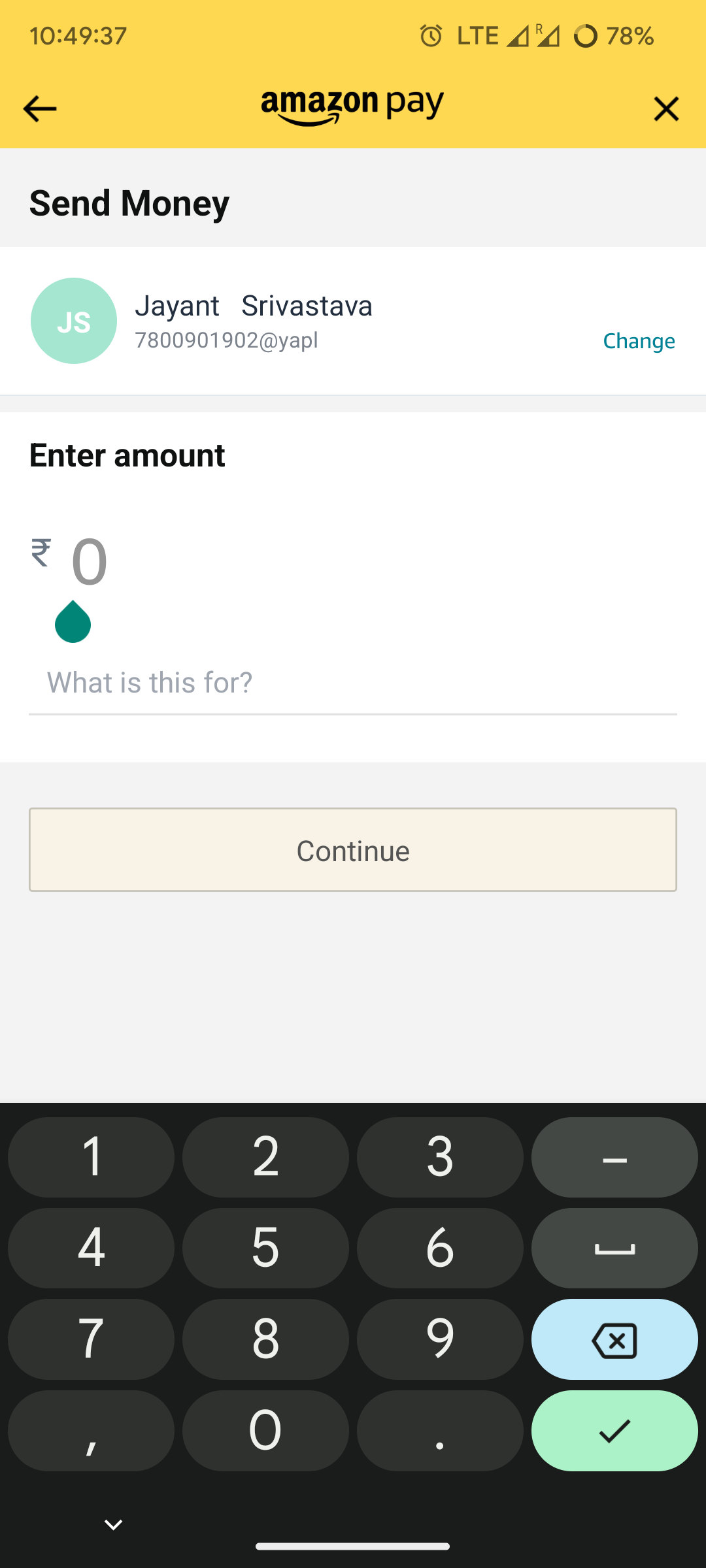Close the Amazon Pay screen
706x1568 pixels.
coord(666,108)
